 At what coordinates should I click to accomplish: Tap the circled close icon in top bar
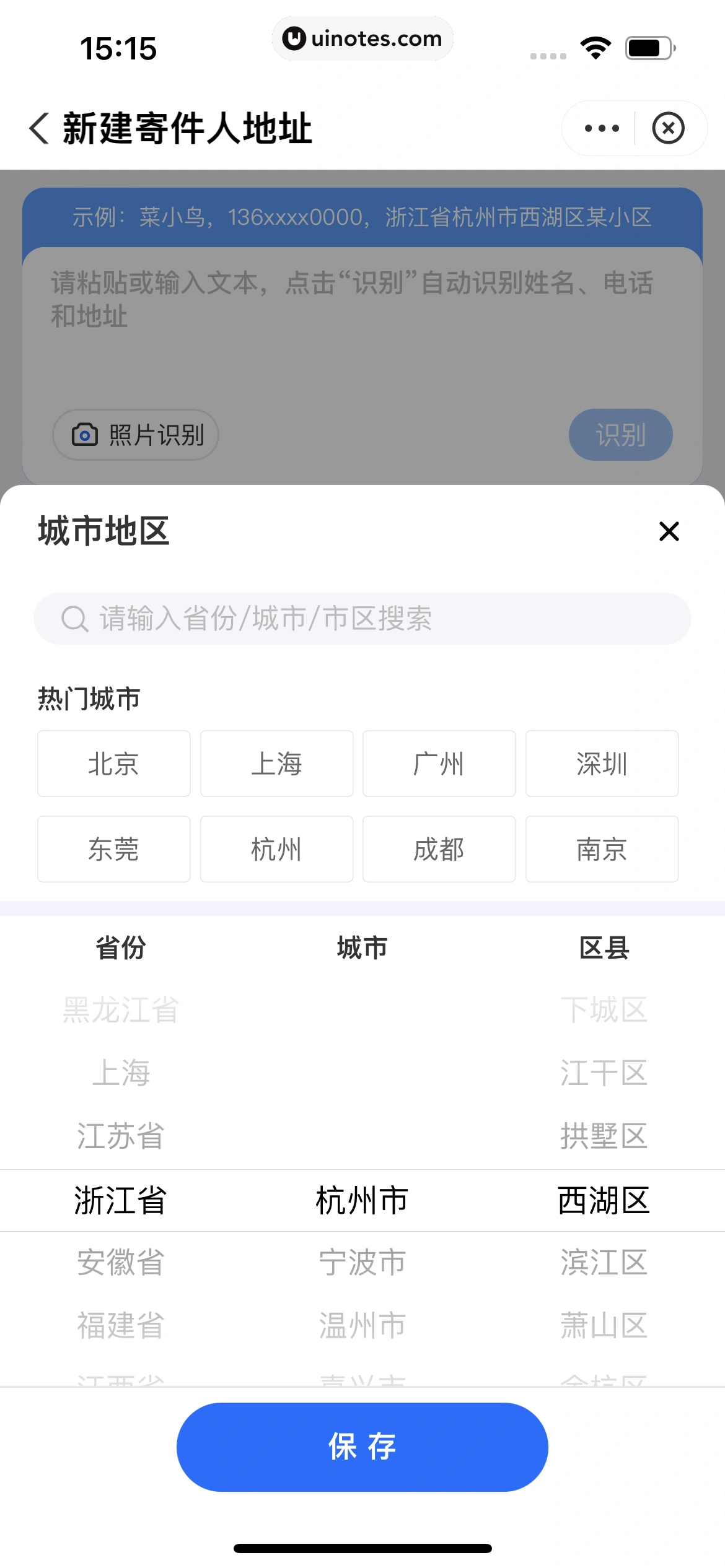[669, 128]
